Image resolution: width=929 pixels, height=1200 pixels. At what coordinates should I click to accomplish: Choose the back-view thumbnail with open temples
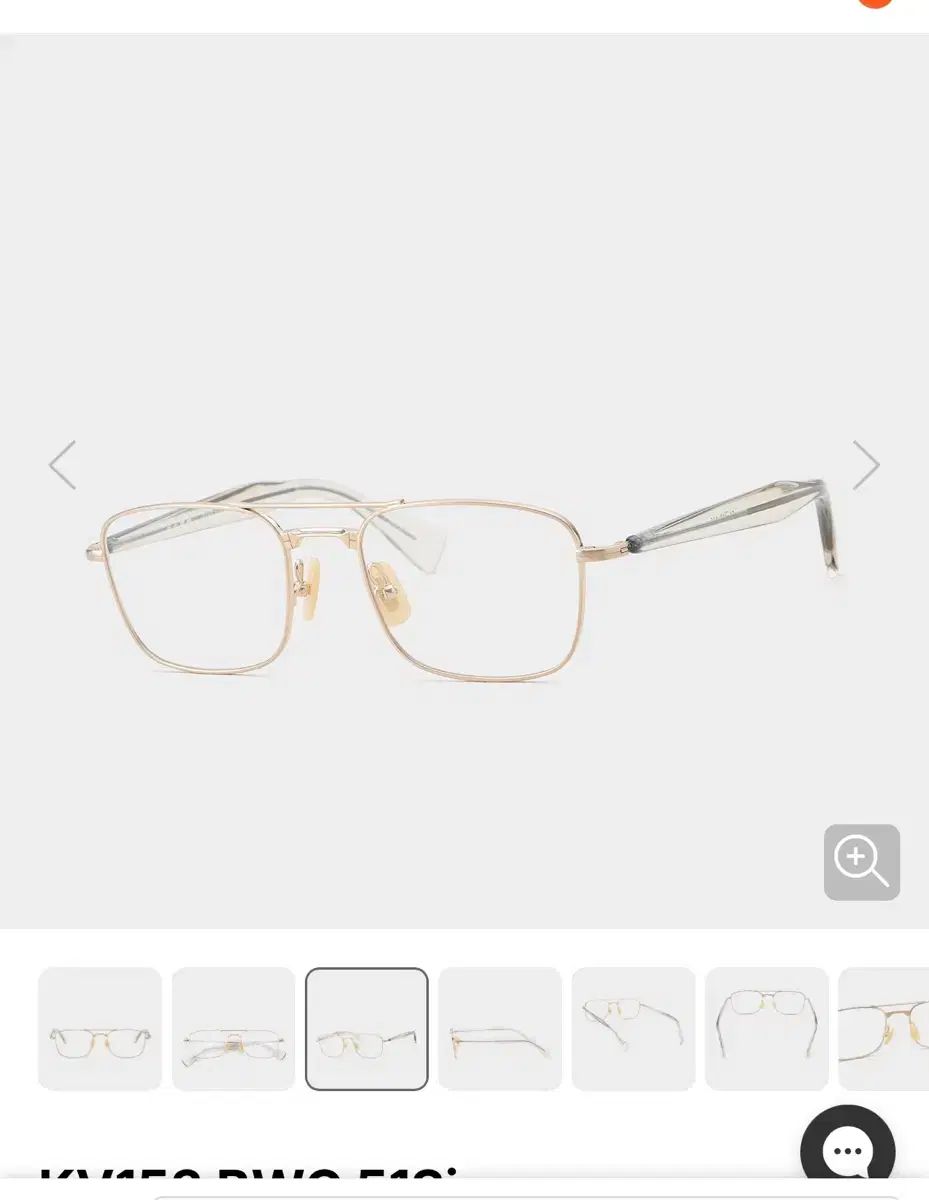pyautogui.click(x=767, y=1028)
